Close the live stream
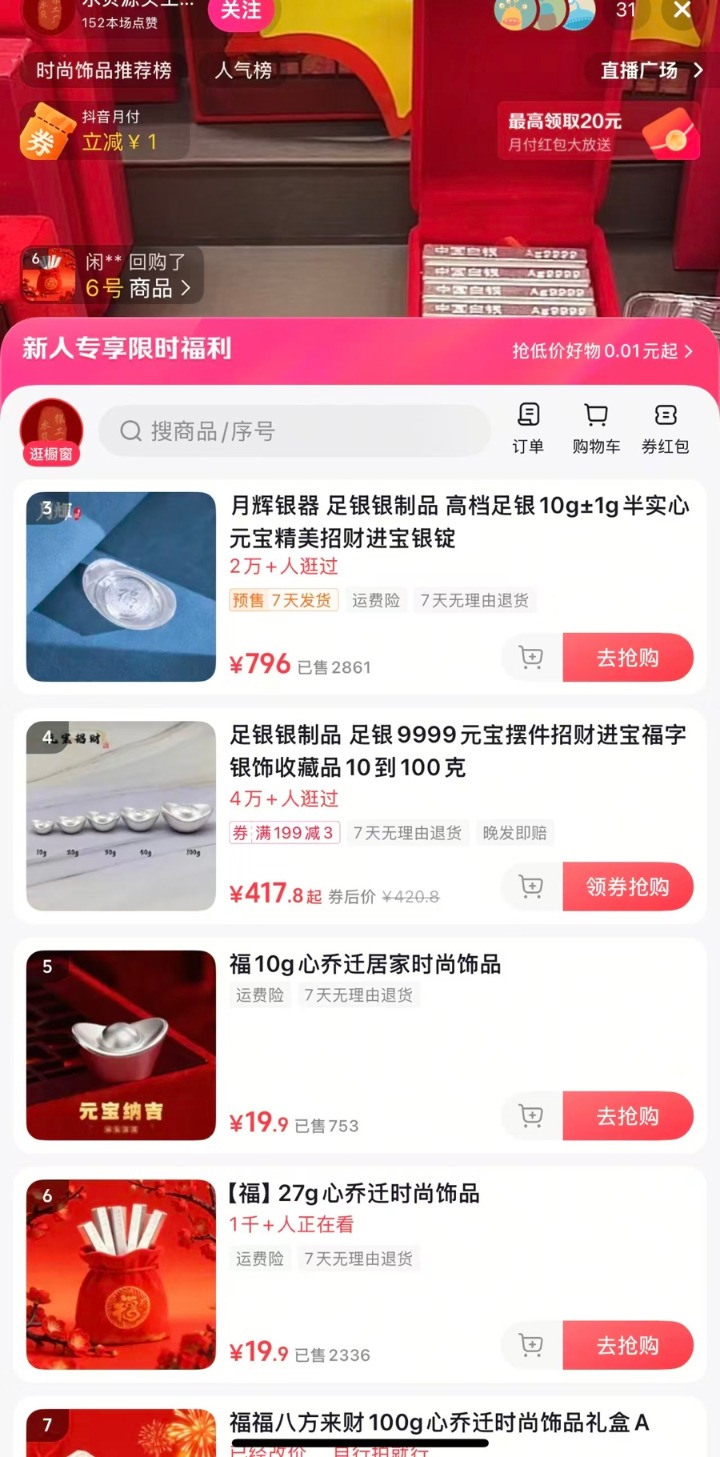This screenshot has height=1457, width=720. [x=682, y=10]
